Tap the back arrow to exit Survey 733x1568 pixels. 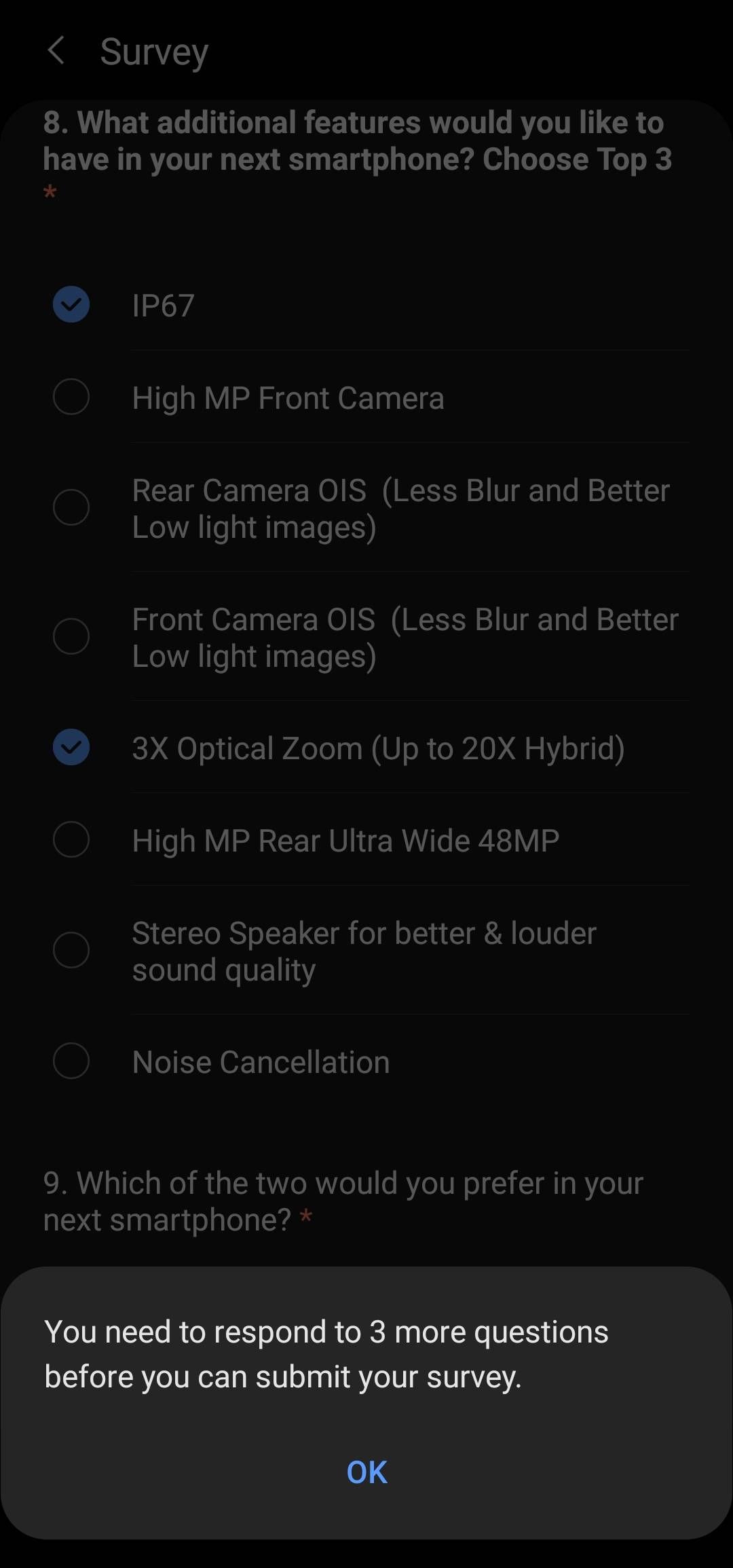coord(58,51)
